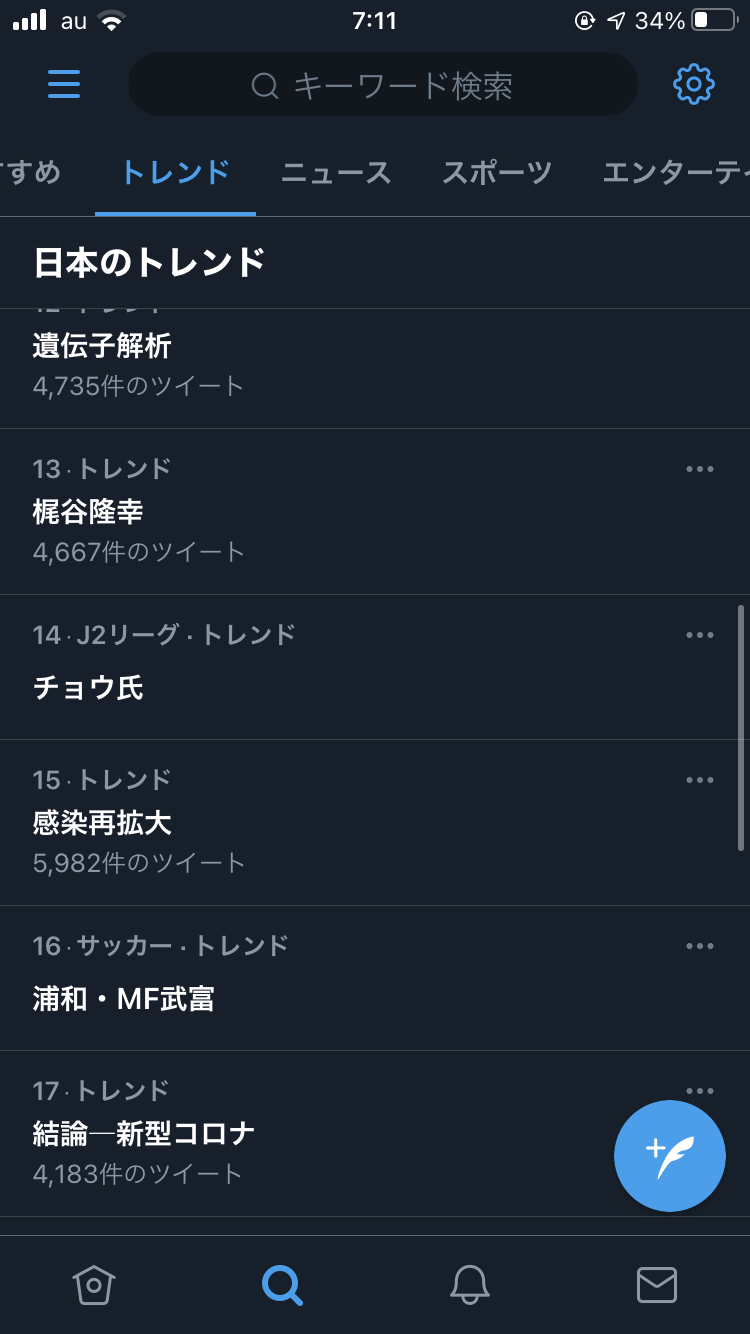Image resolution: width=750 pixels, height=1334 pixels.
Task: Switch to the ニュース tab
Action: coord(336,172)
